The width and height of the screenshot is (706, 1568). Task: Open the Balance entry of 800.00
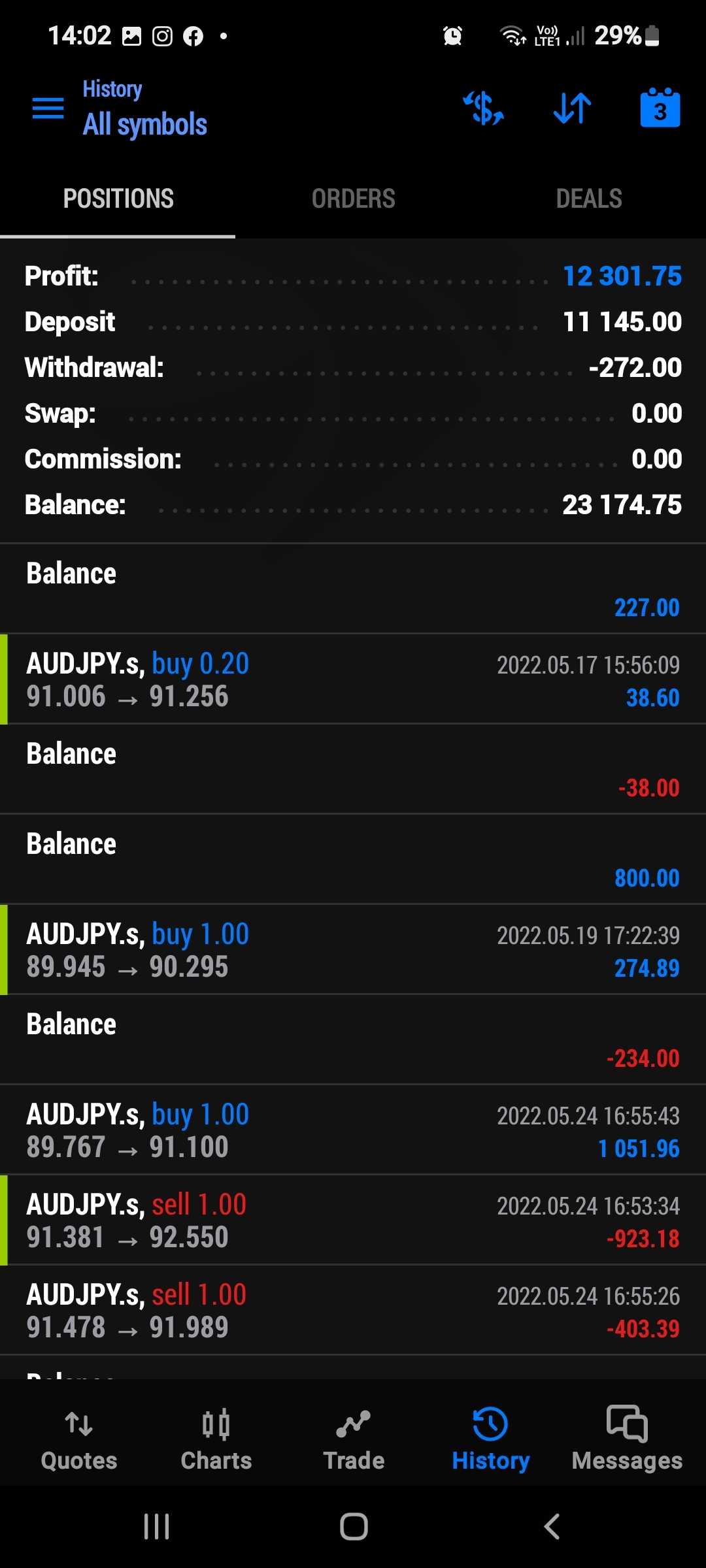pos(353,860)
